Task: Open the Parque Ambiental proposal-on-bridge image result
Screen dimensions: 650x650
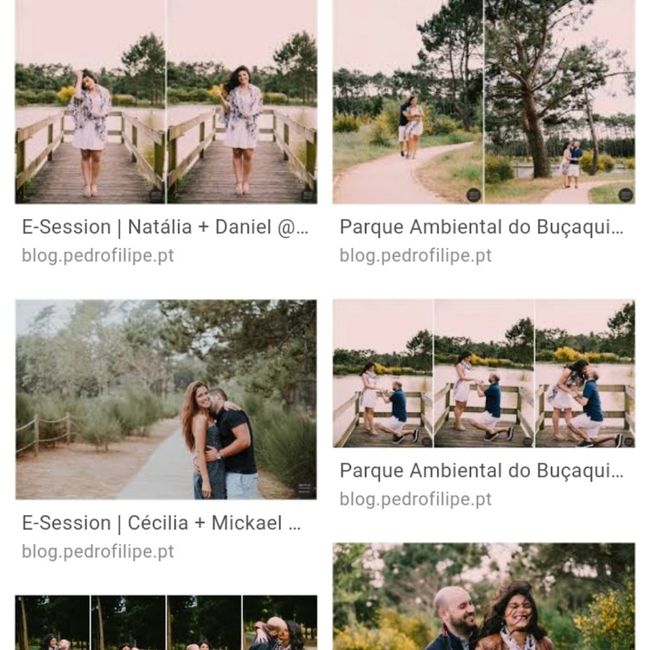Action: click(x=484, y=373)
